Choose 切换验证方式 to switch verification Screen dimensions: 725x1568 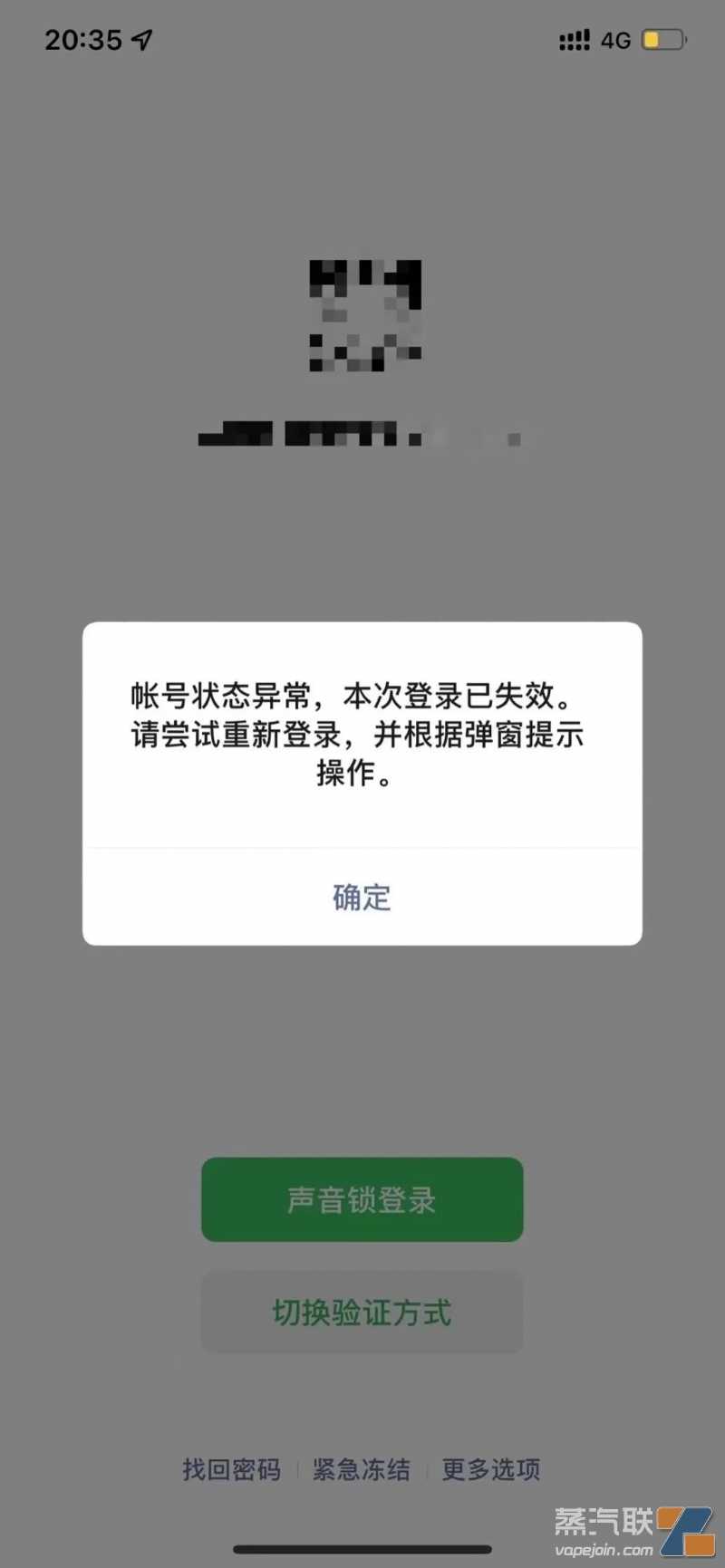(x=362, y=1313)
